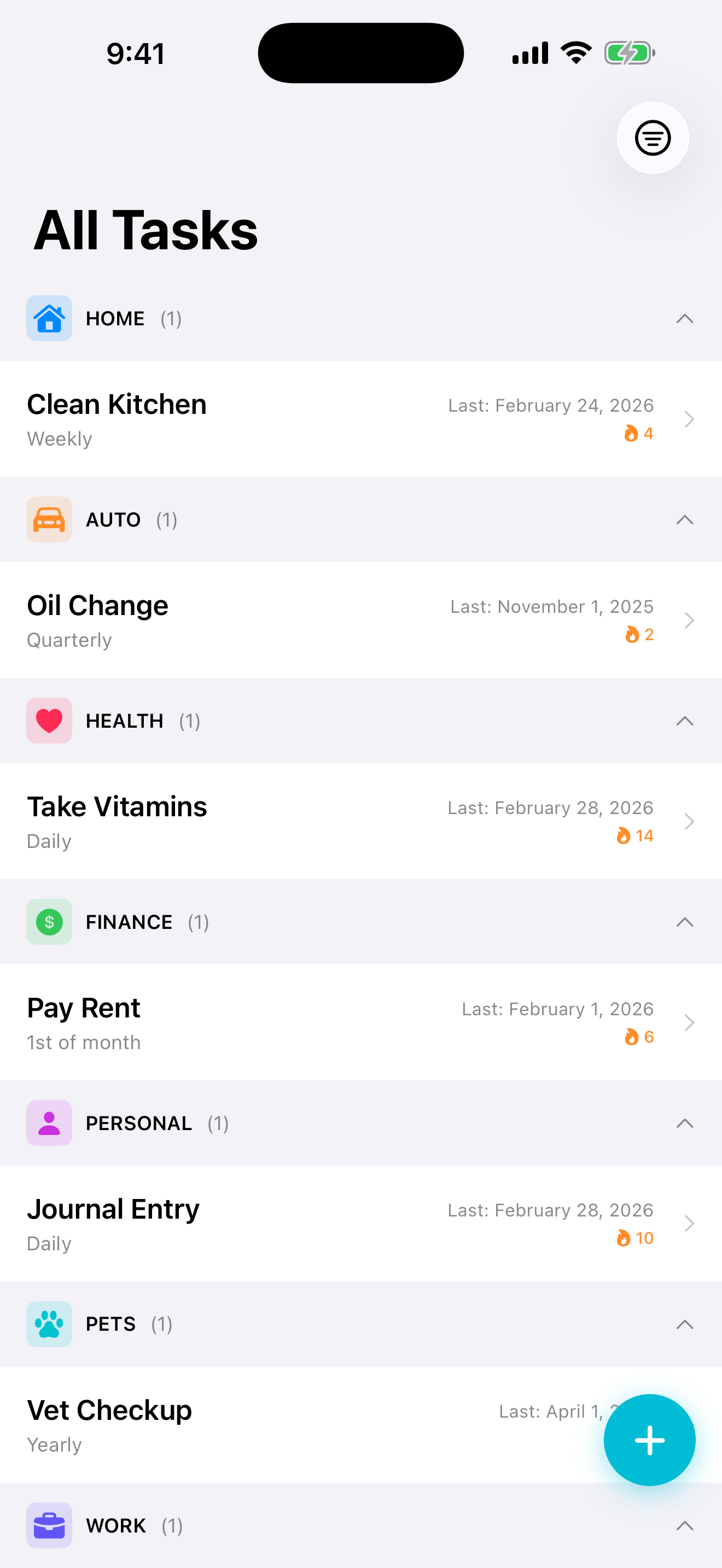The width and height of the screenshot is (722, 1568).
Task: Select the Personal category person icon
Action: (49, 1123)
